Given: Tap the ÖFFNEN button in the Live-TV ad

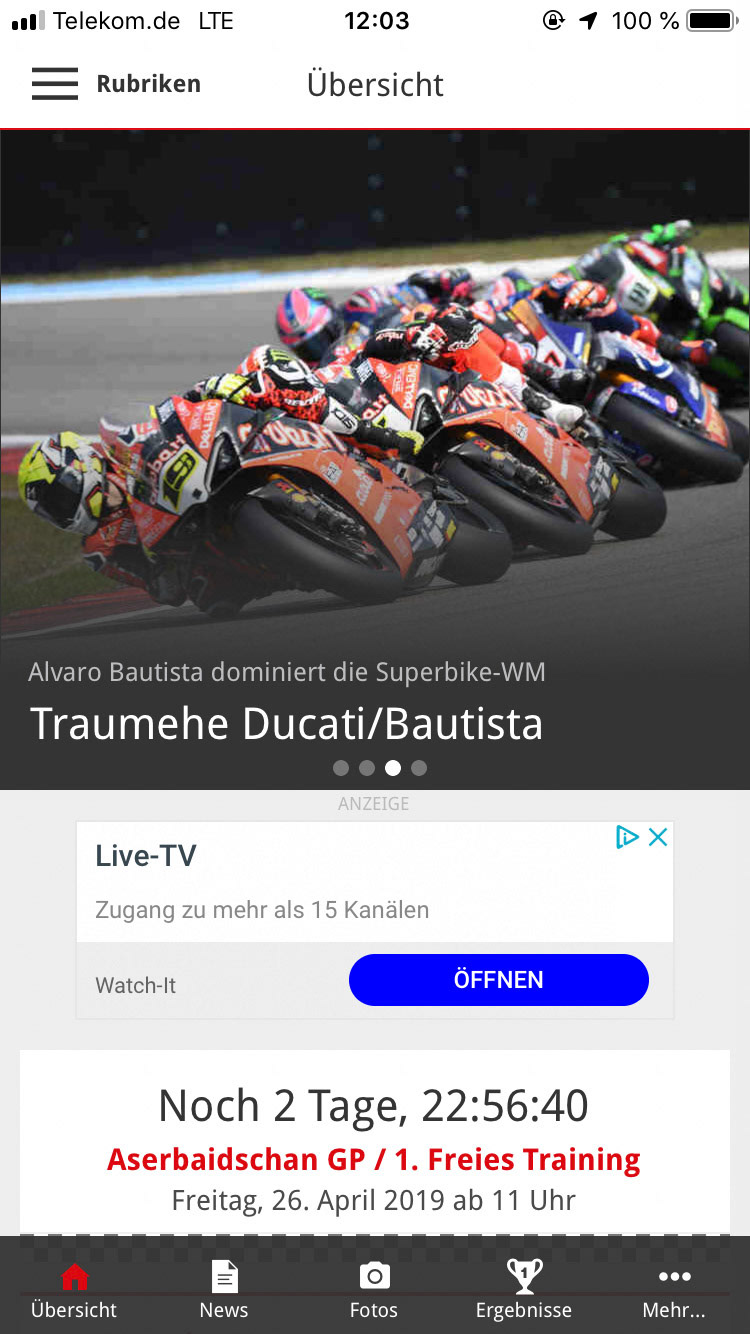Looking at the screenshot, I should pos(498,980).
